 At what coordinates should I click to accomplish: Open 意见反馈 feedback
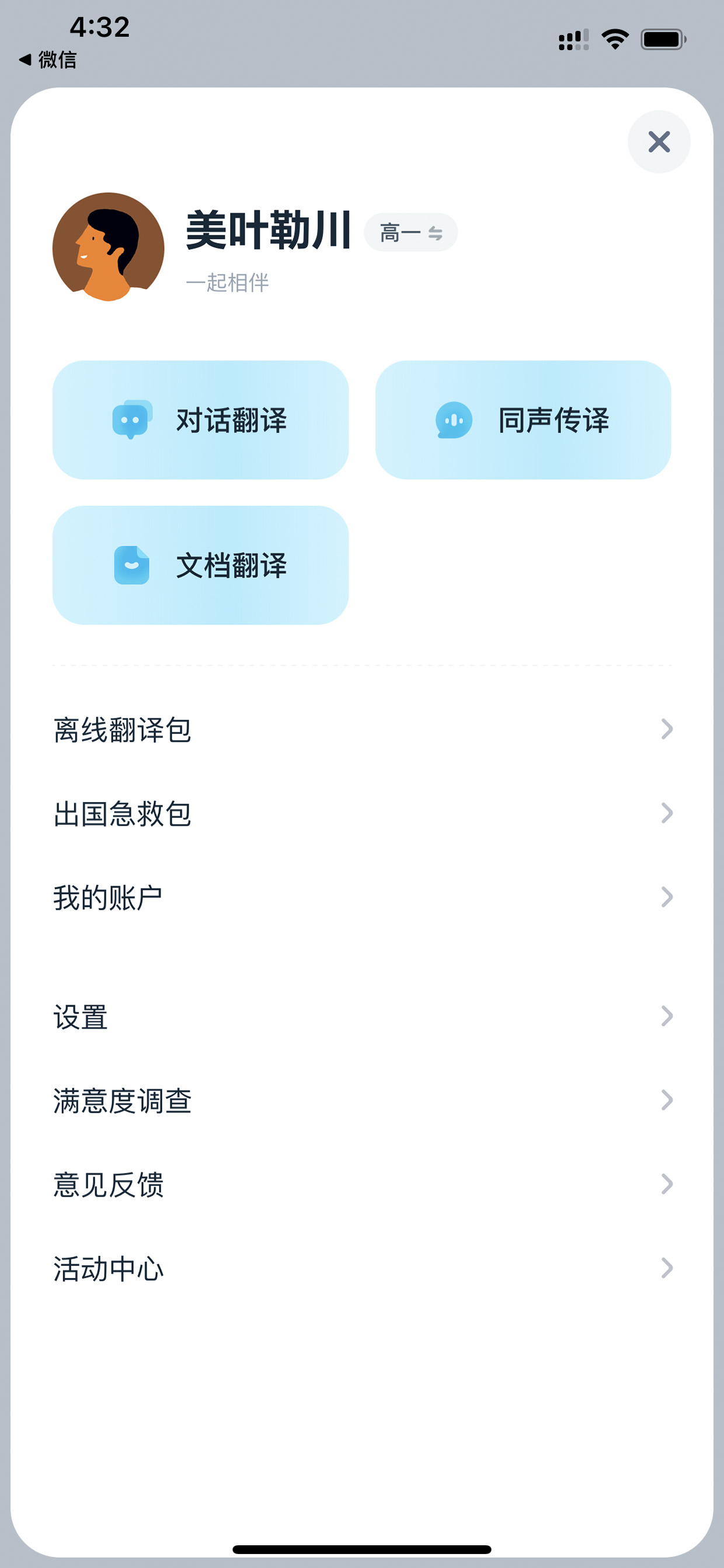[363, 1185]
